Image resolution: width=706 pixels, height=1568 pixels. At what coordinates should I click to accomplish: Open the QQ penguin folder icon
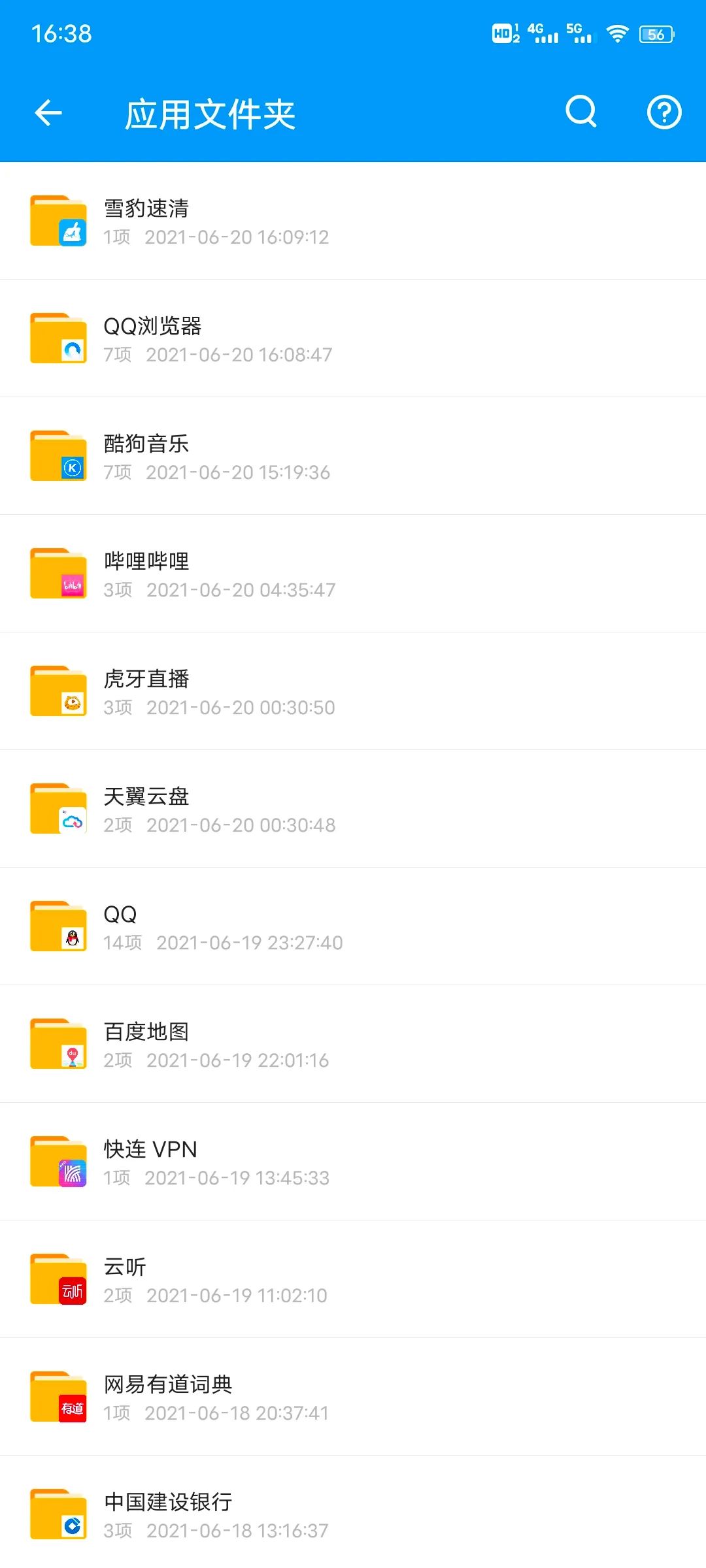click(x=58, y=926)
